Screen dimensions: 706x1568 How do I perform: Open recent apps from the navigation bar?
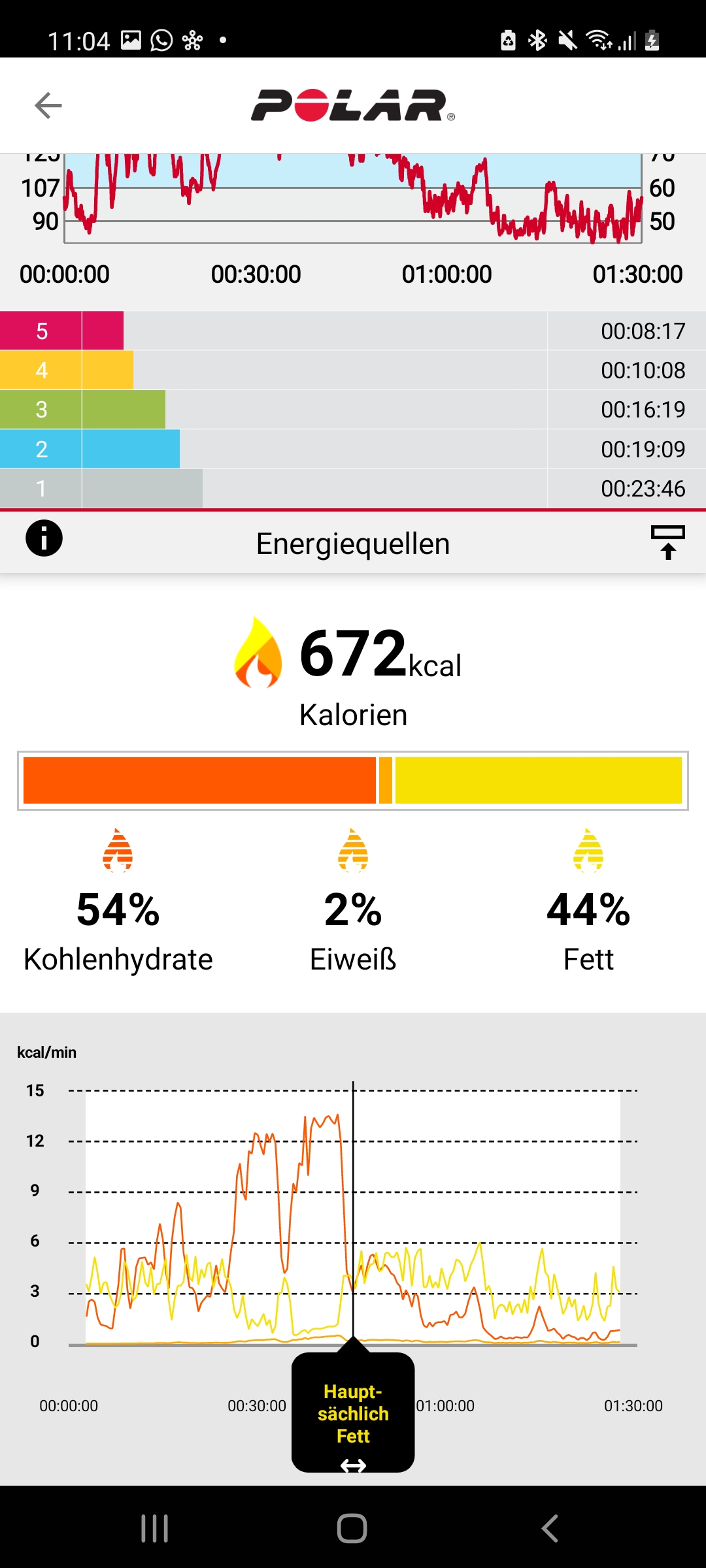pyautogui.click(x=155, y=1528)
